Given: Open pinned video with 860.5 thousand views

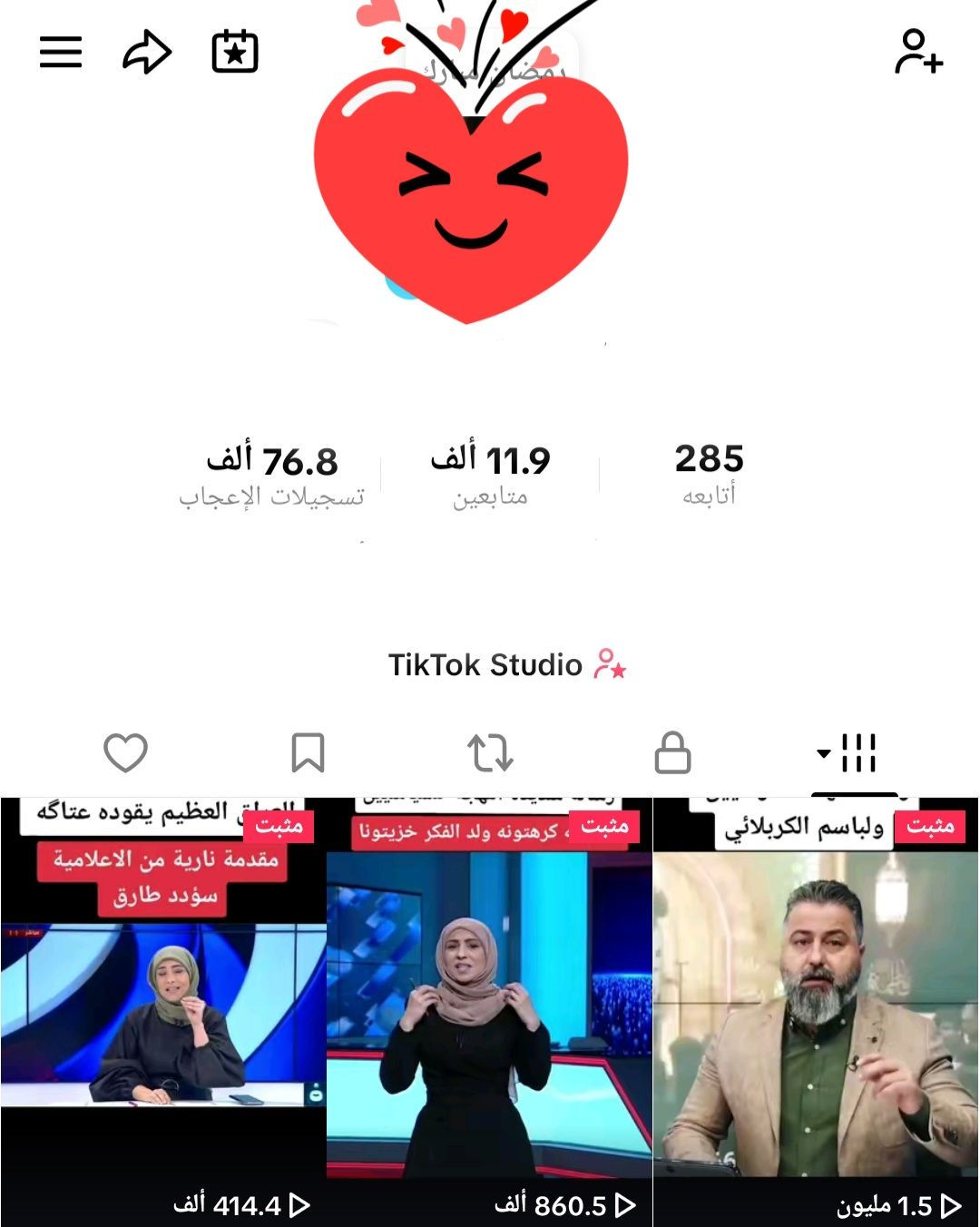Looking at the screenshot, I should coord(489,1012).
